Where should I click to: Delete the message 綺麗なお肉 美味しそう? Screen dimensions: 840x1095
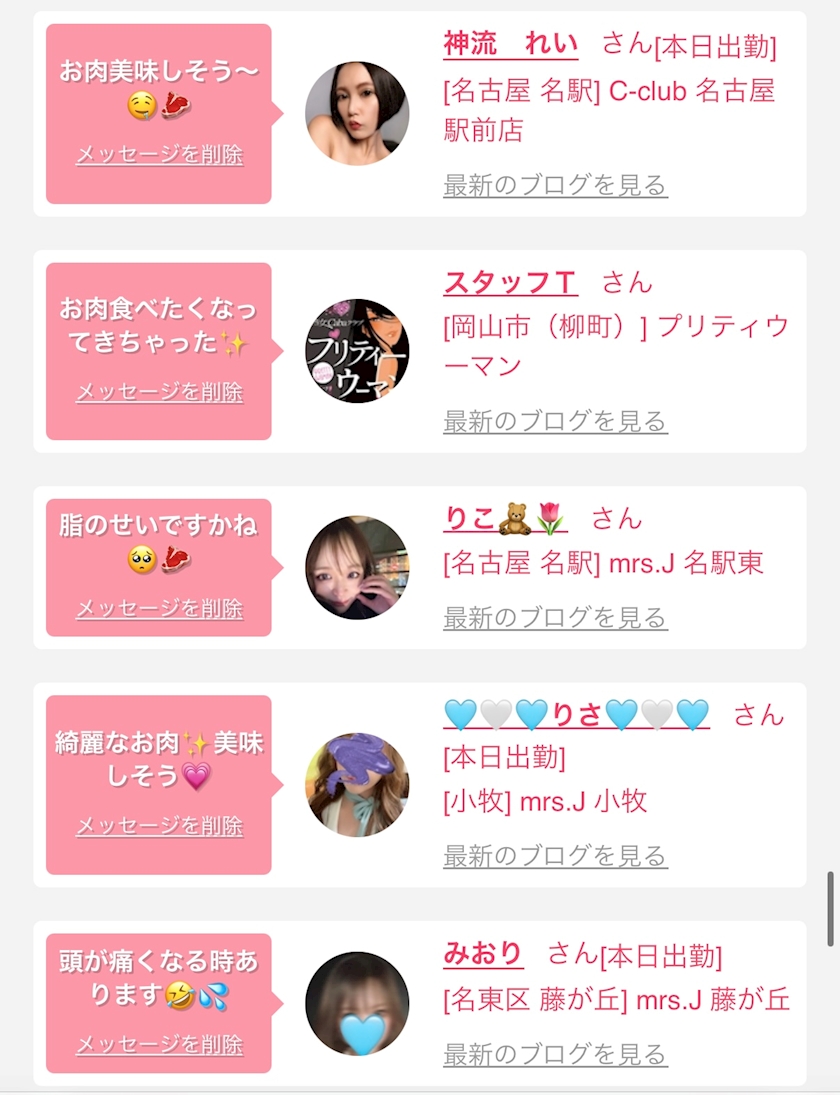(x=159, y=826)
